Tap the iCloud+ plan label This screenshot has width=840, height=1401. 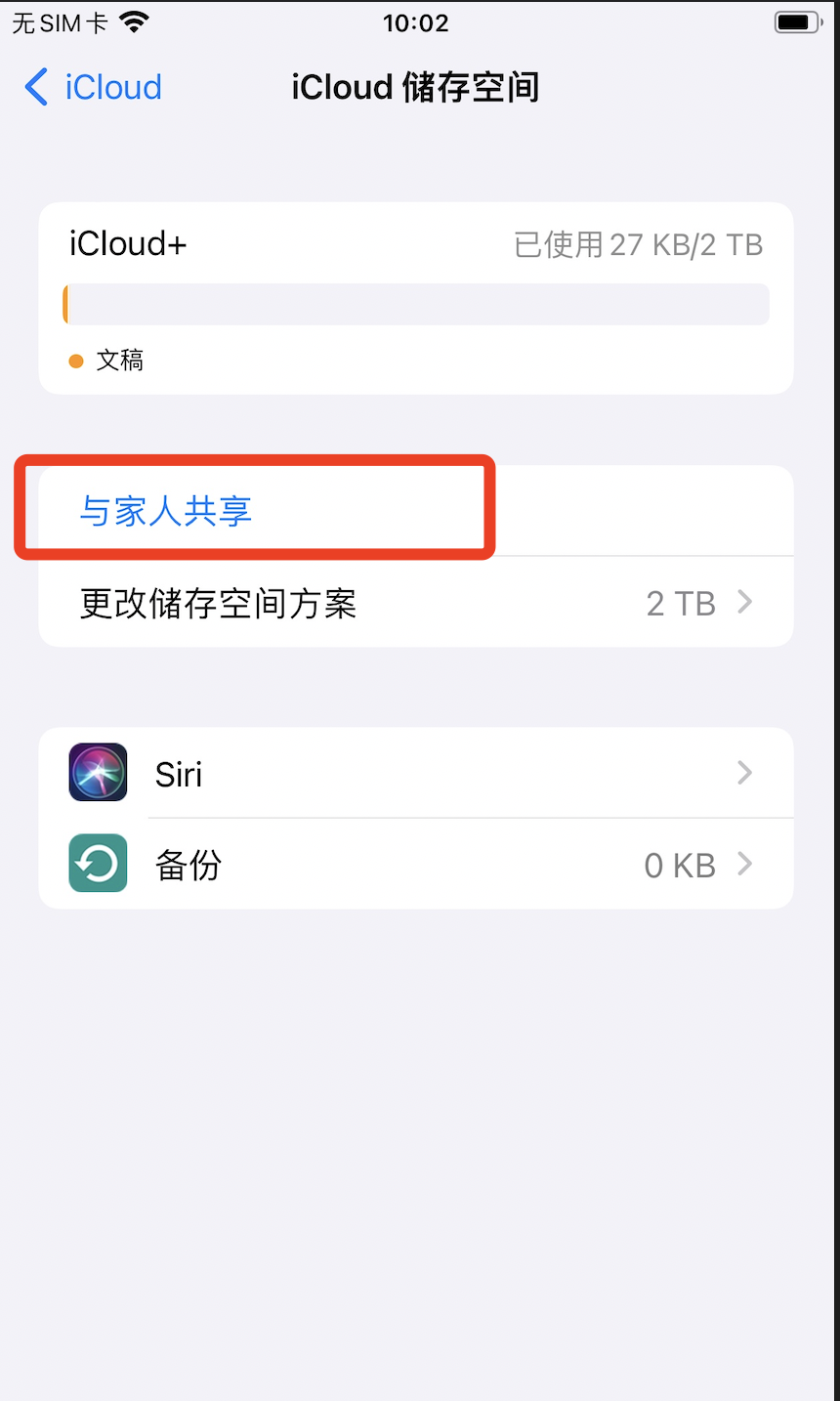[127, 243]
